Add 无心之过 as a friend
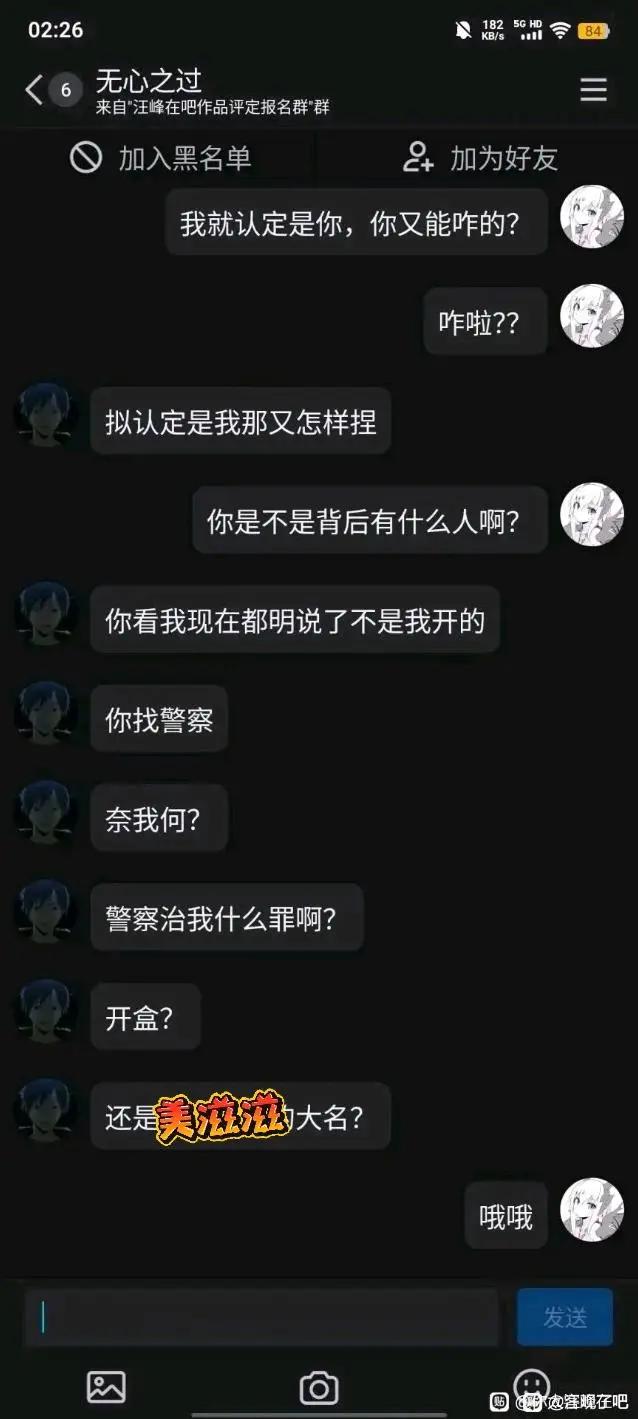This screenshot has width=638, height=1419. [479, 158]
